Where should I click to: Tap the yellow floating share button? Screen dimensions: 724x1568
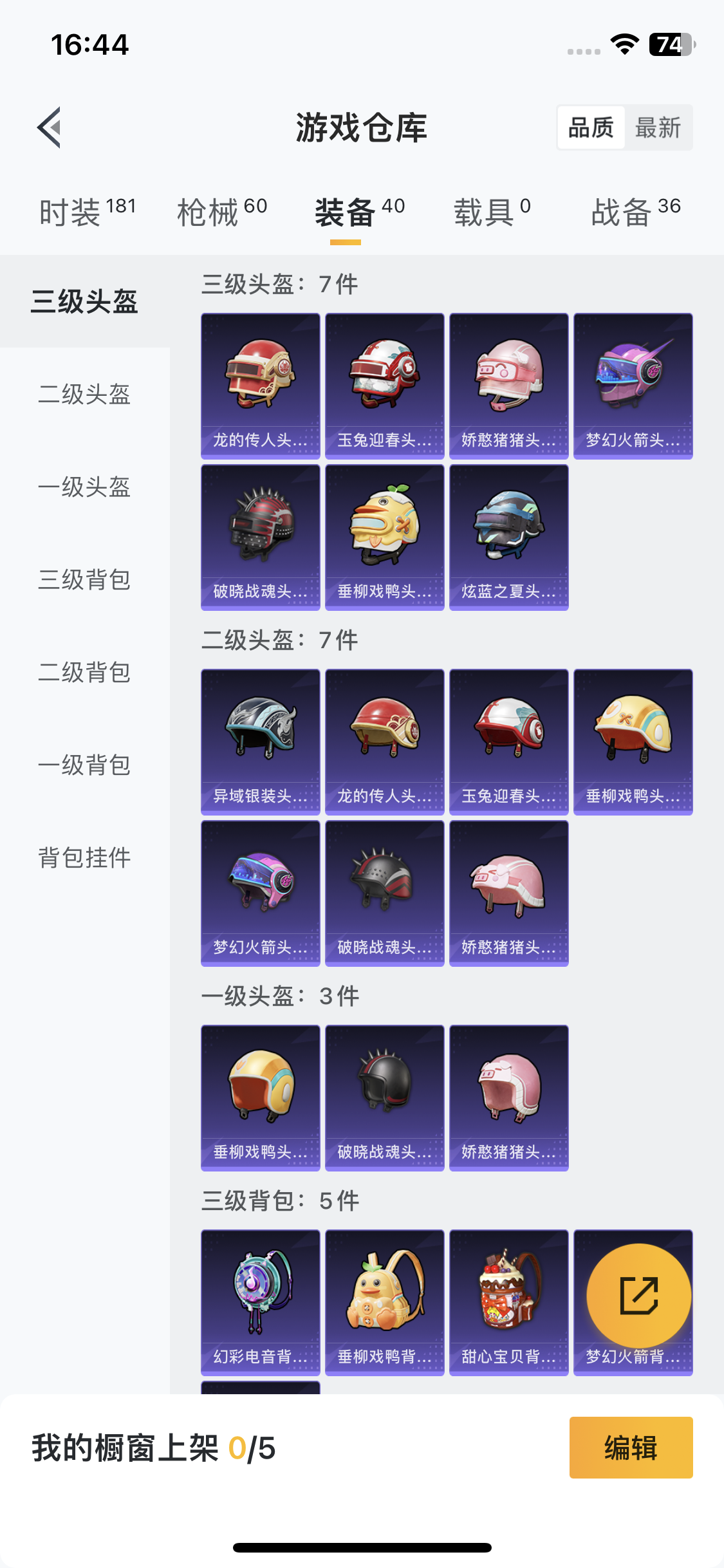point(638,1295)
